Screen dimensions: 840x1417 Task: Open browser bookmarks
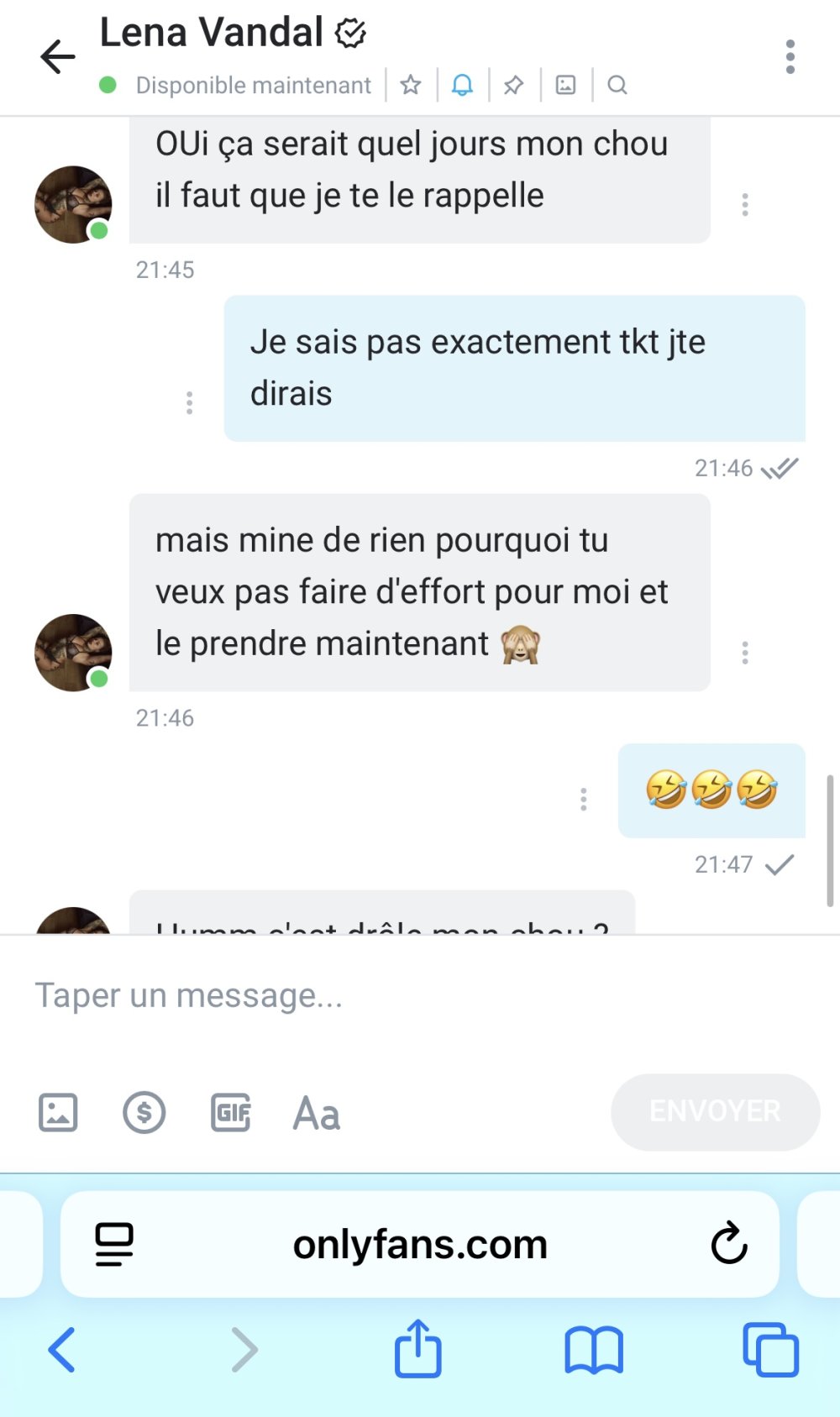pyautogui.click(x=594, y=1350)
